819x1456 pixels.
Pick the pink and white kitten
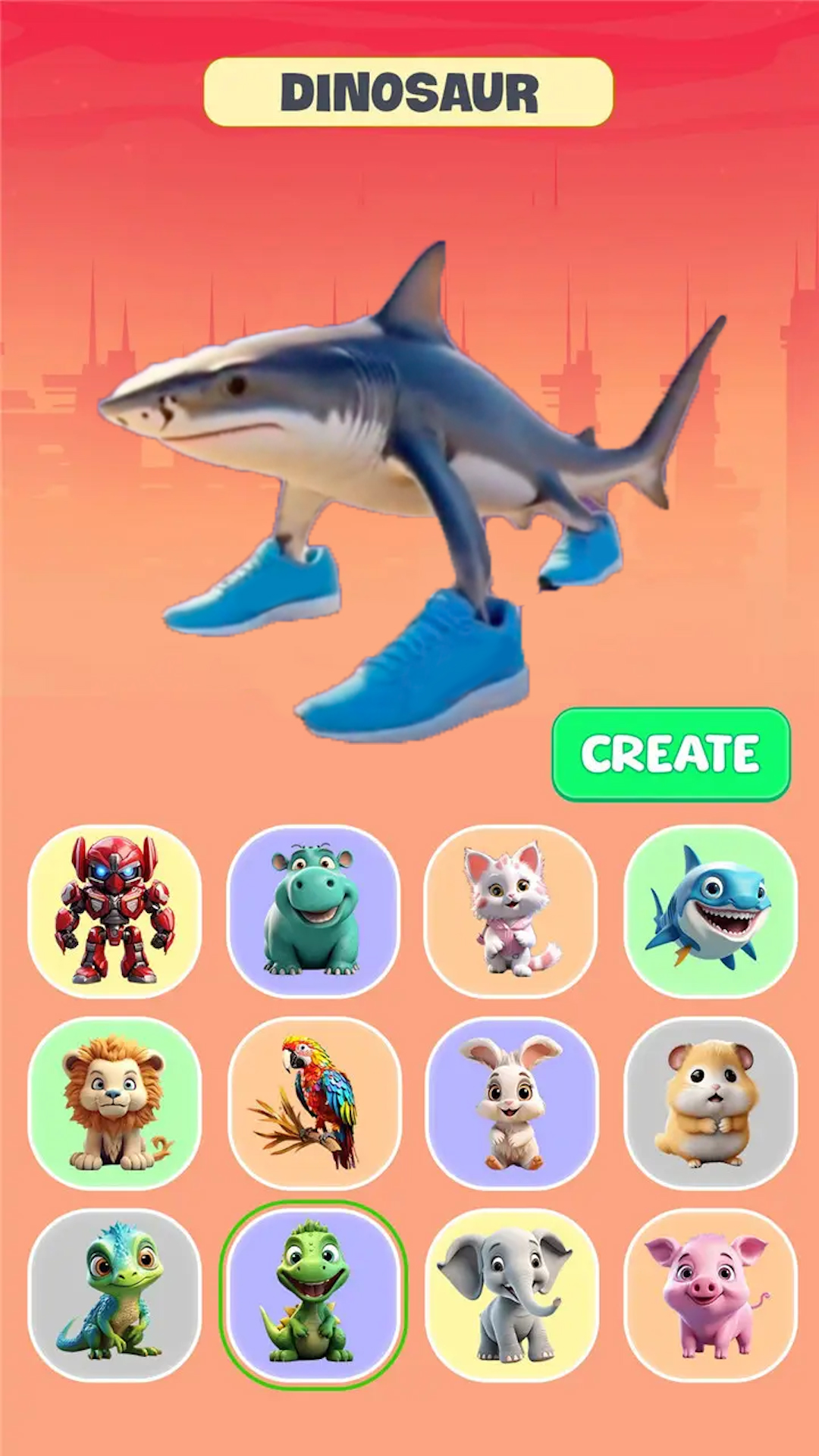[511, 911]
